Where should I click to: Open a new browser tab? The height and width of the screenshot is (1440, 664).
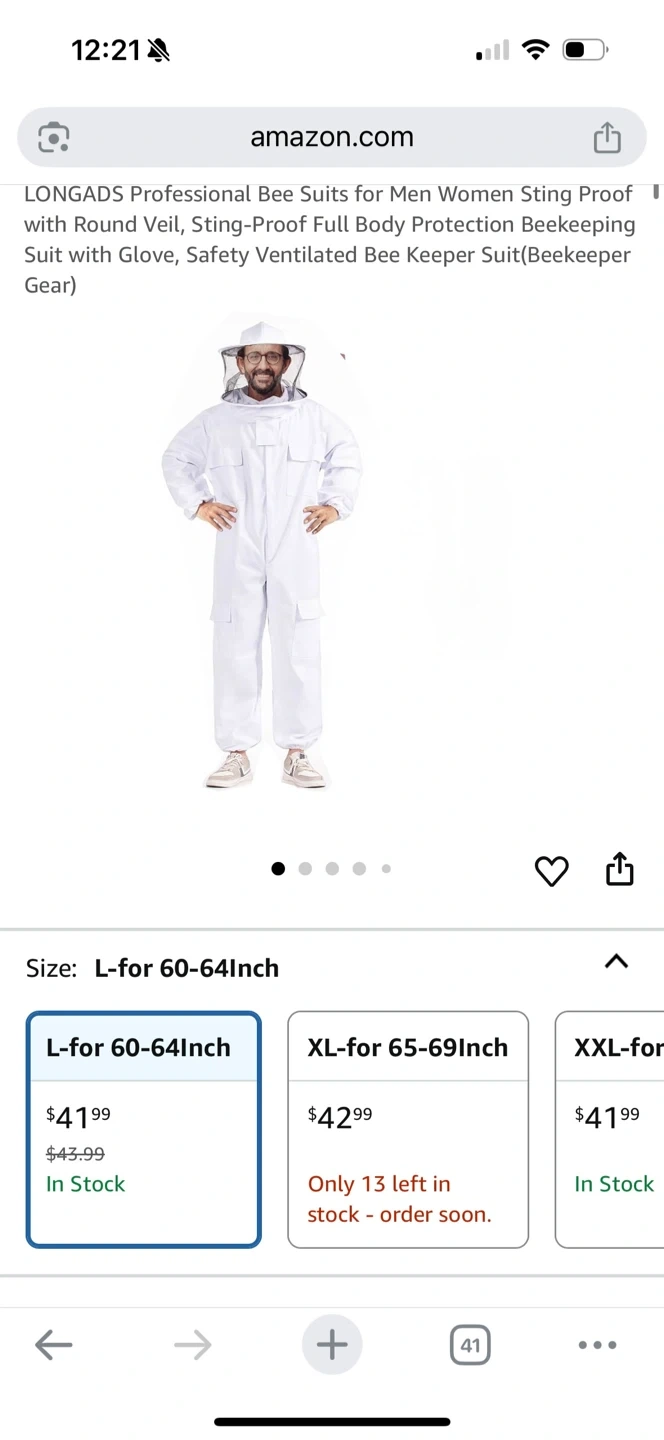click(332, 1345)
